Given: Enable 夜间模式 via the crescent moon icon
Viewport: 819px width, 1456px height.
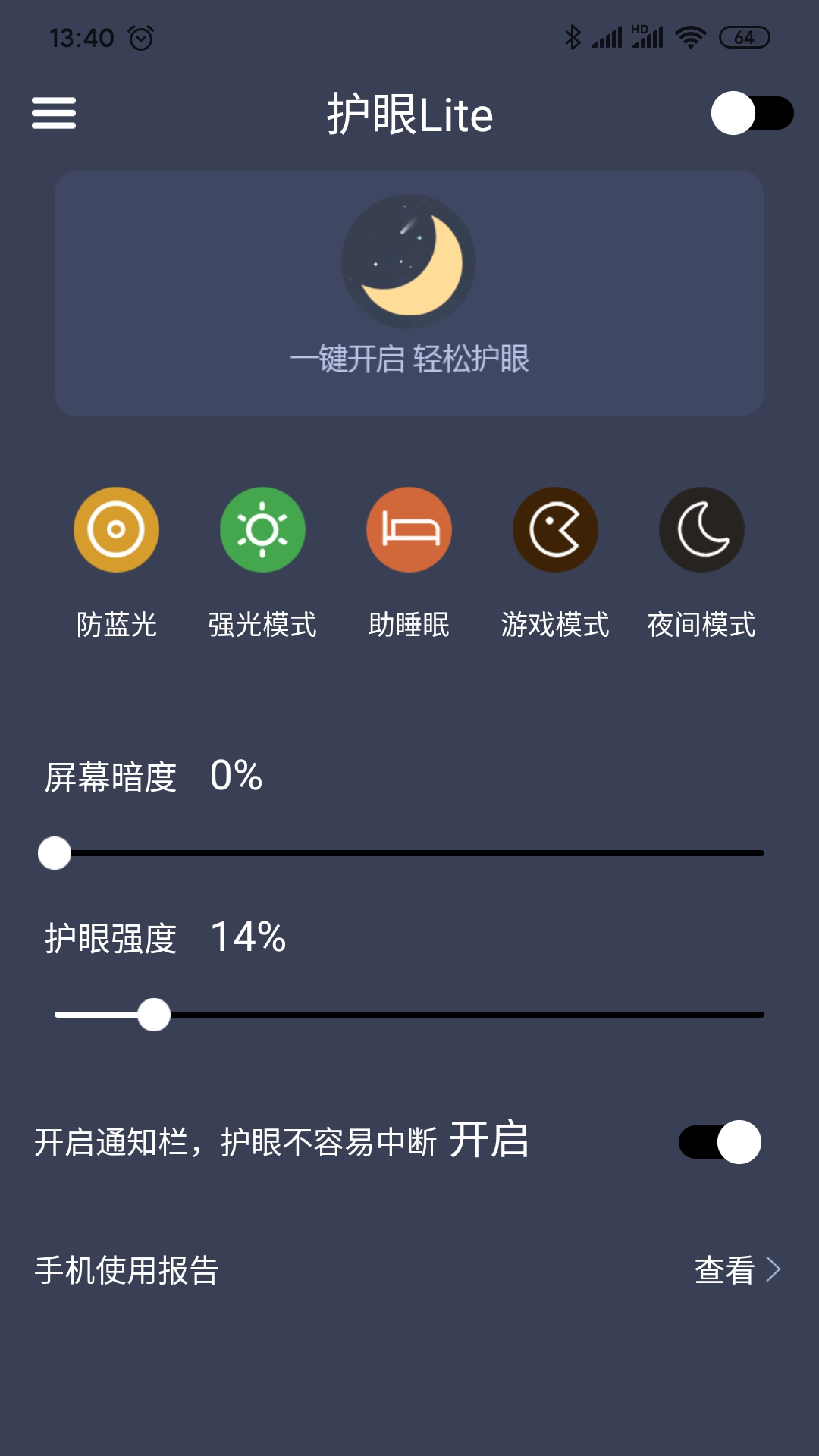Looking at the screenshot, I should tap(701, 529).
